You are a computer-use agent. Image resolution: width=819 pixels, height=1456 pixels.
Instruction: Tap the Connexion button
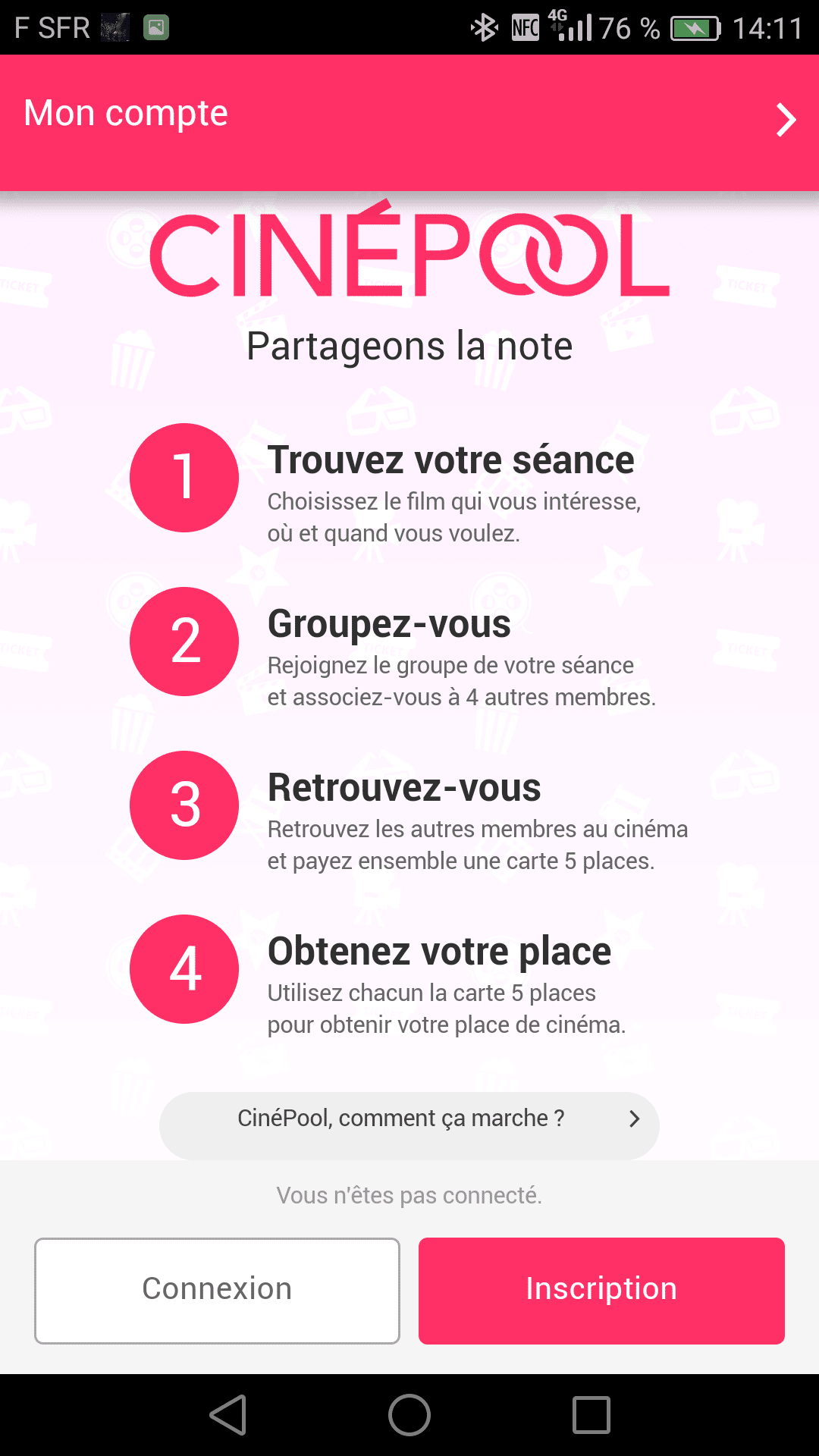pyautogui.click(x=217, y=1290)
